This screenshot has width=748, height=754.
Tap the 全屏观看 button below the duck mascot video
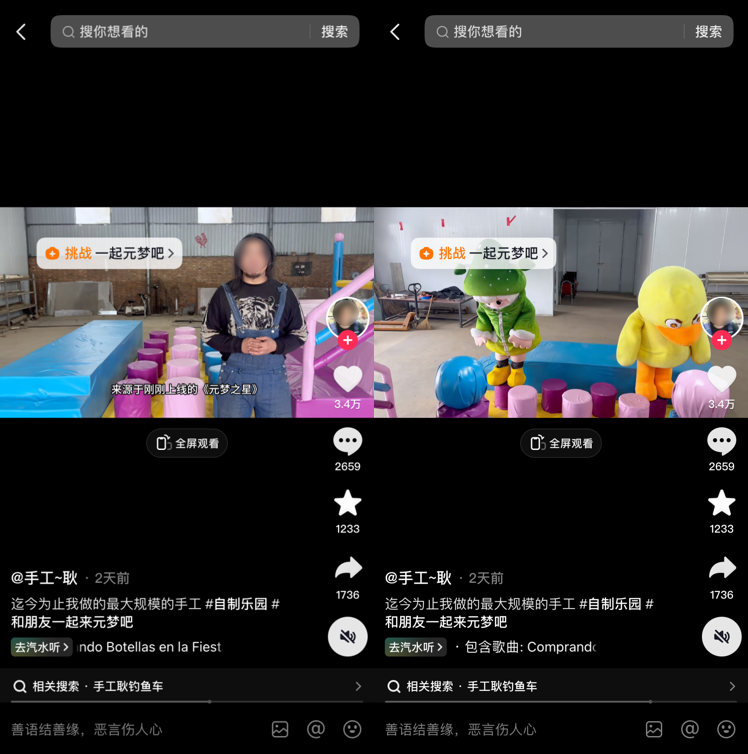coord(561,443)
